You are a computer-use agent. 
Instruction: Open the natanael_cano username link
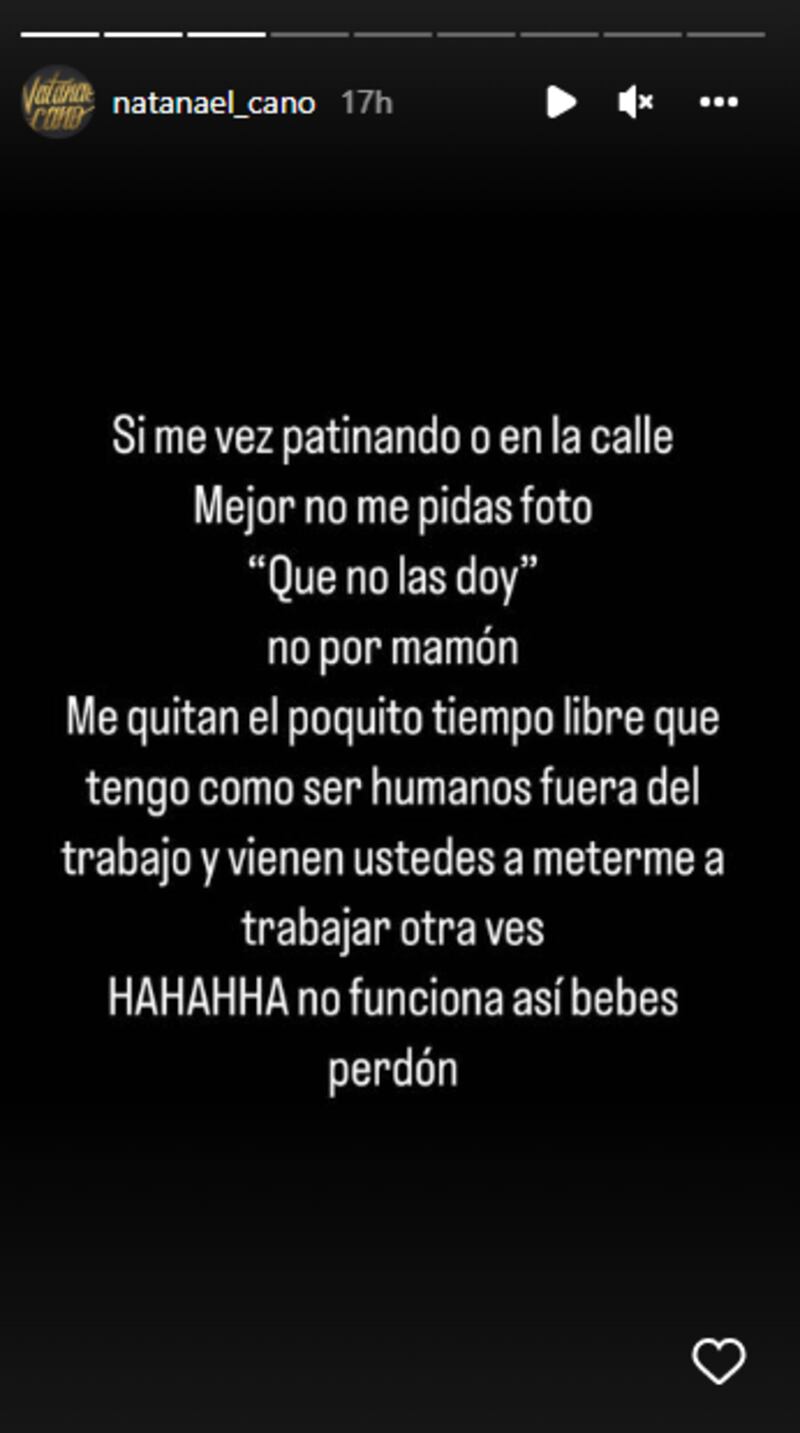[214, 103]
